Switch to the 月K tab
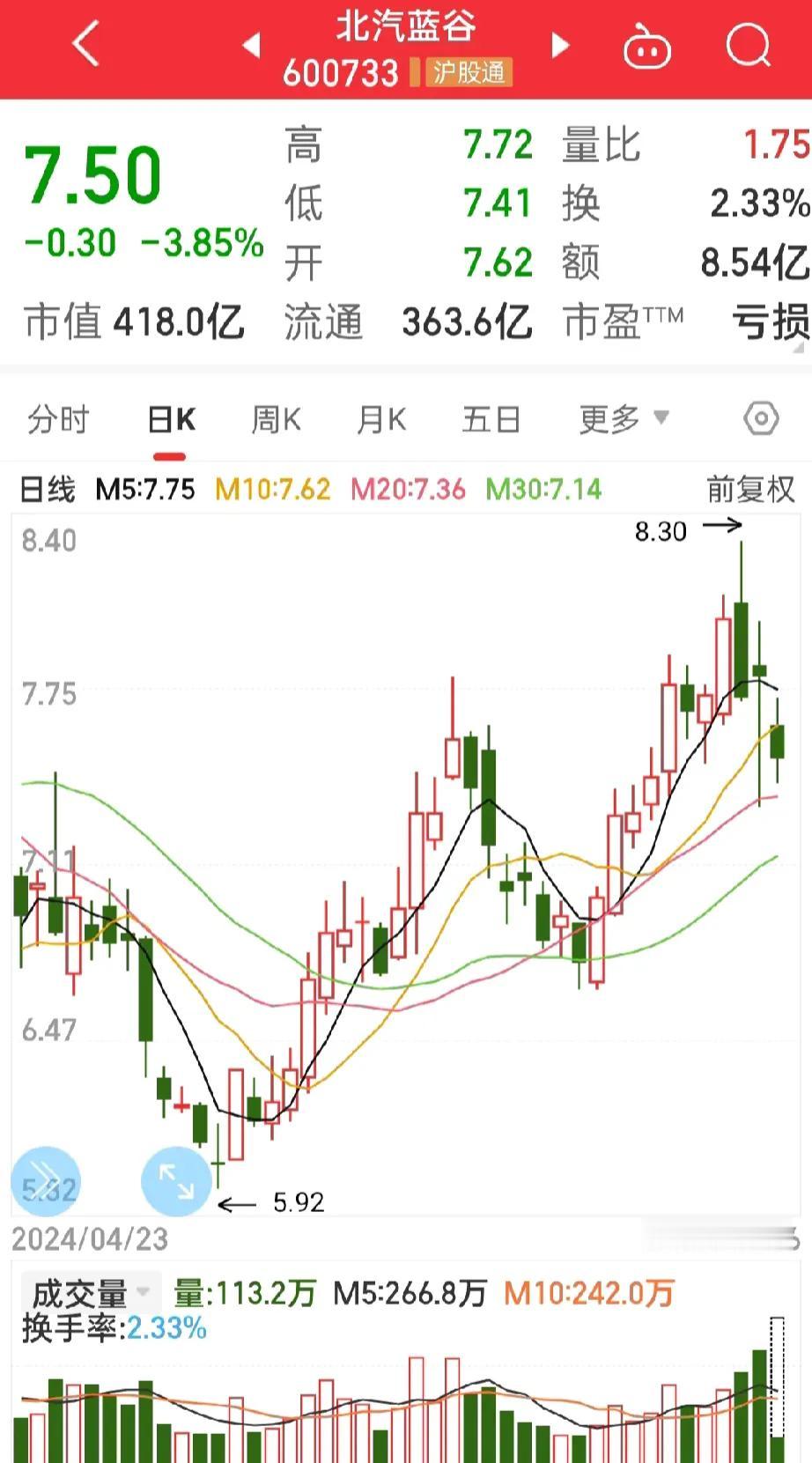812x1463 pixels. (x=381, y=420)
